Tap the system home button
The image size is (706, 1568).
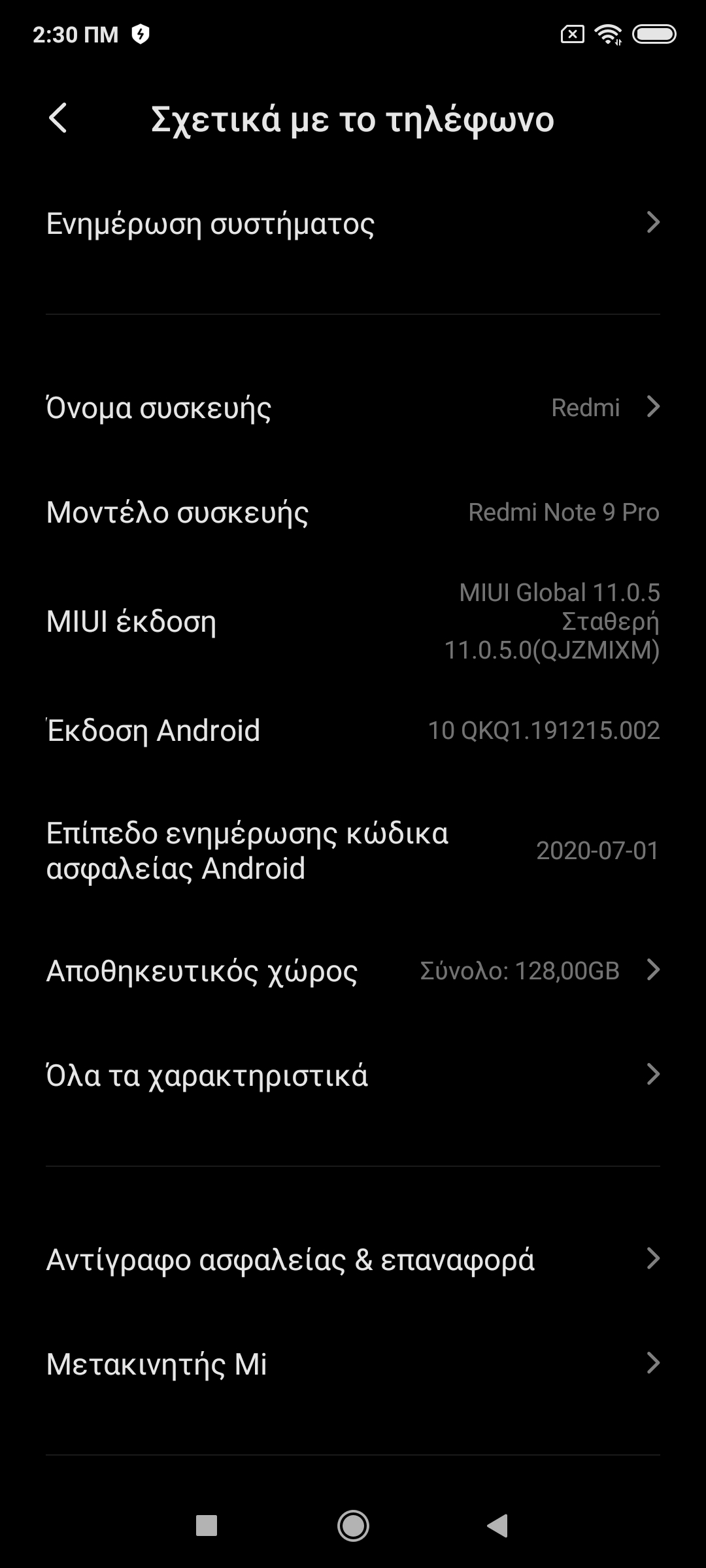(353, 1526)
